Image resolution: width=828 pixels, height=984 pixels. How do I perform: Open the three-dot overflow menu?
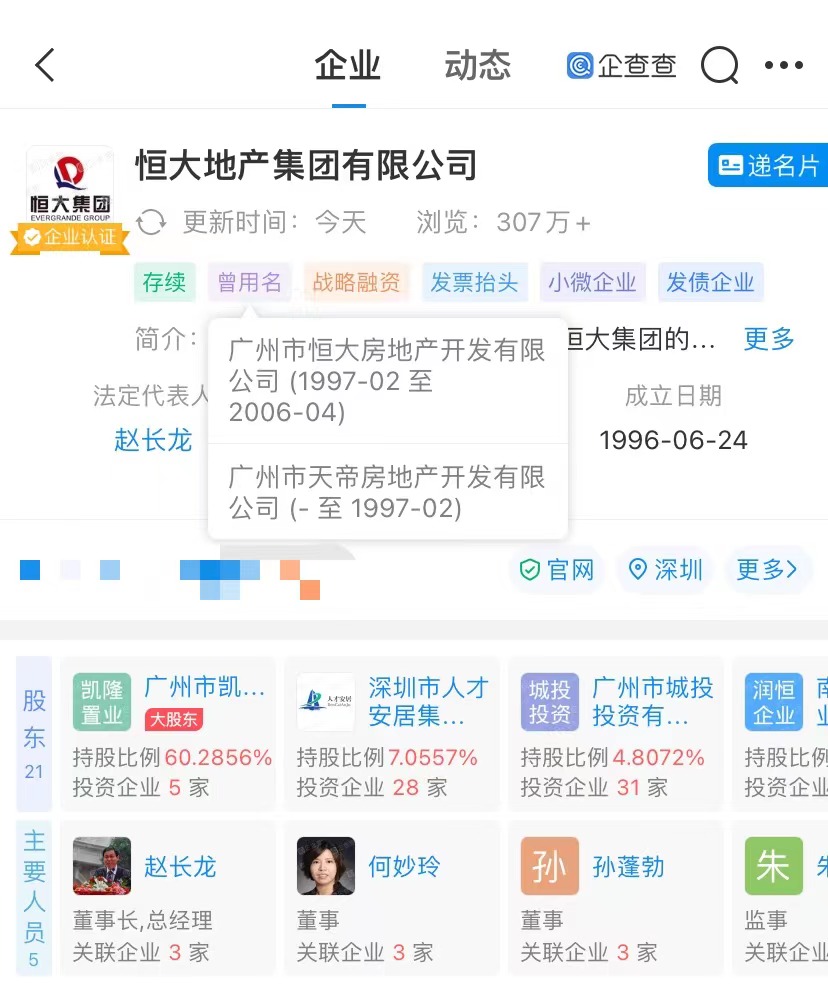(x=783, y=66)
